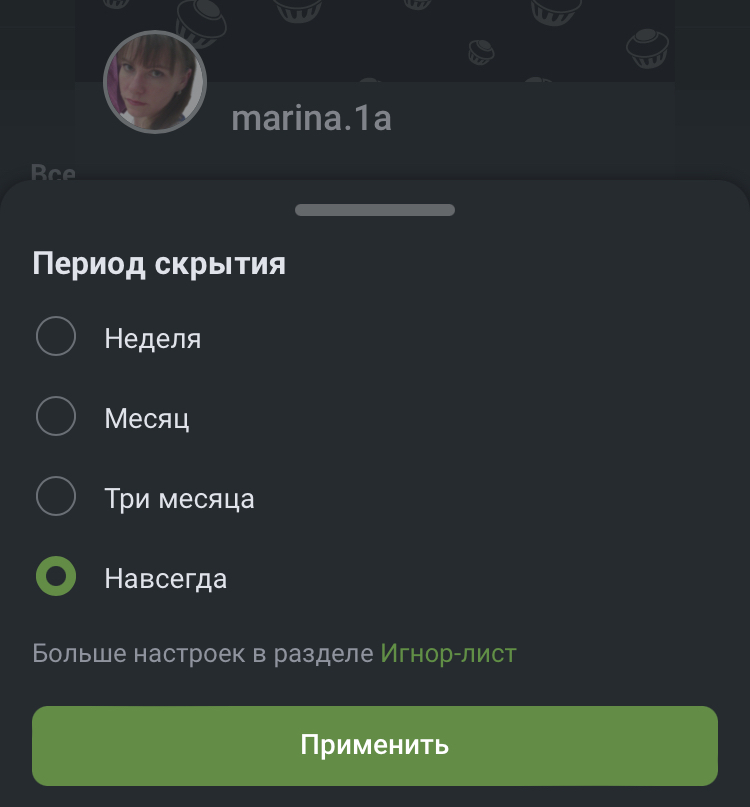This screenshot has width=750, height=807.
Task: Select the Навсегда radio button
Action: (x=56, y=577)
